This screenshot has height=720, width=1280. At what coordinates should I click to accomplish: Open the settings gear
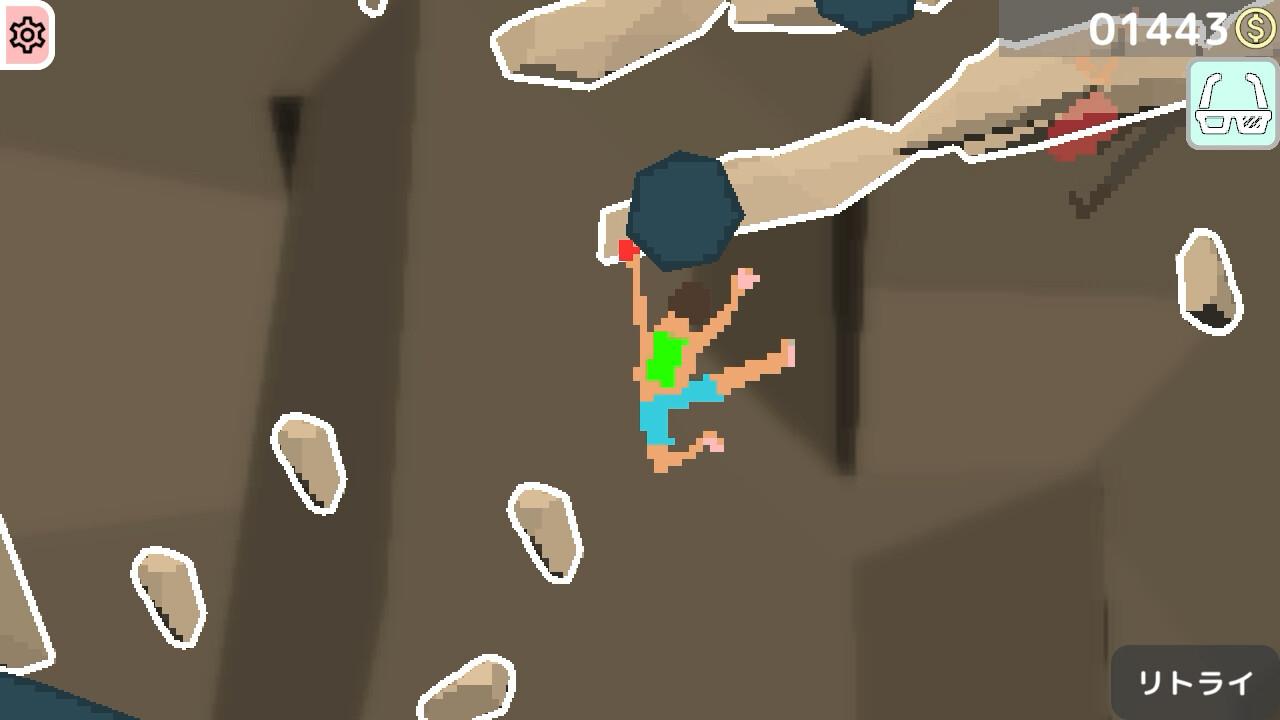(x=26, y=35)
